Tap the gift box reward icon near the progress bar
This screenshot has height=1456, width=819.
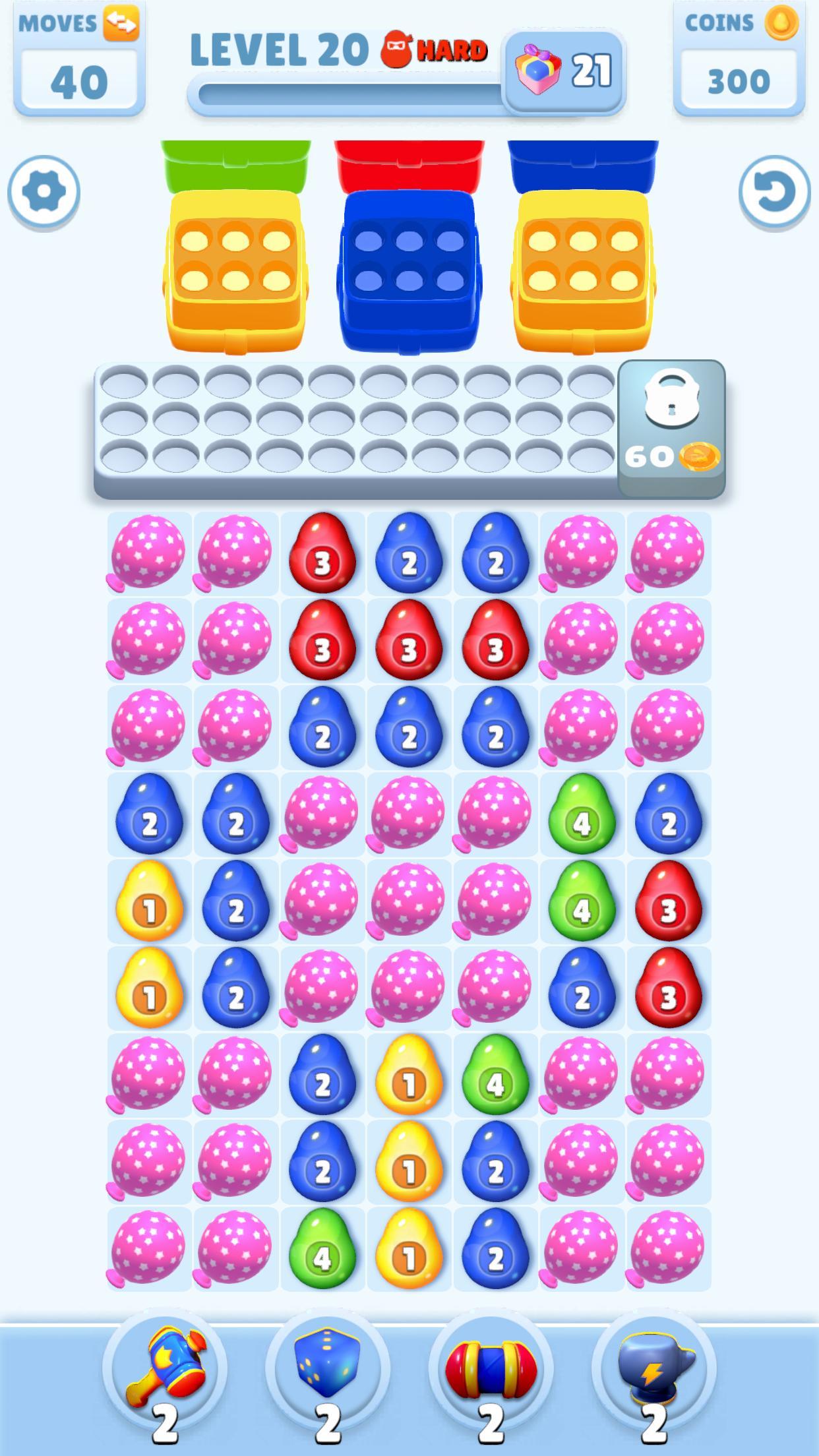pos(537,69)
